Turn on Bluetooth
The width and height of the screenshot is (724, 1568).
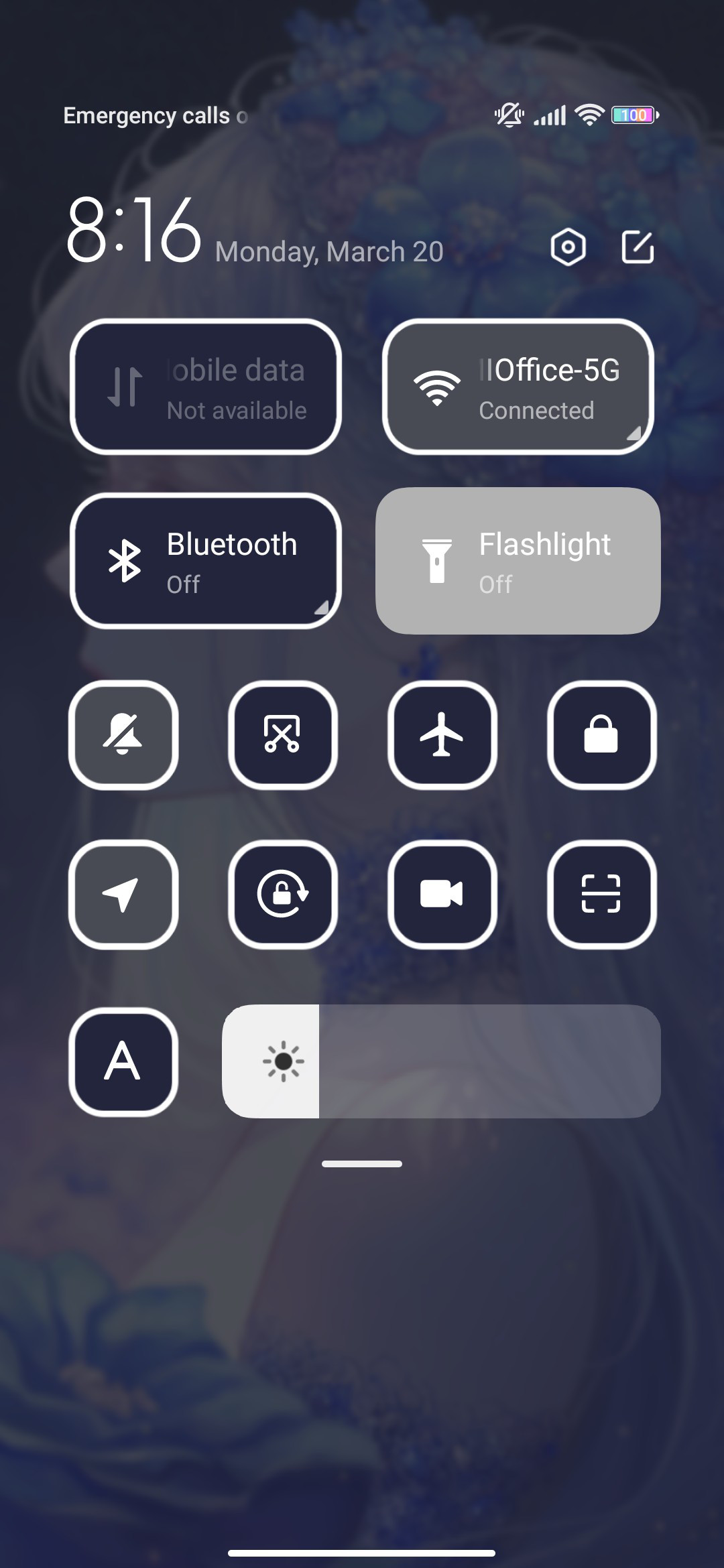click(206, 561)
